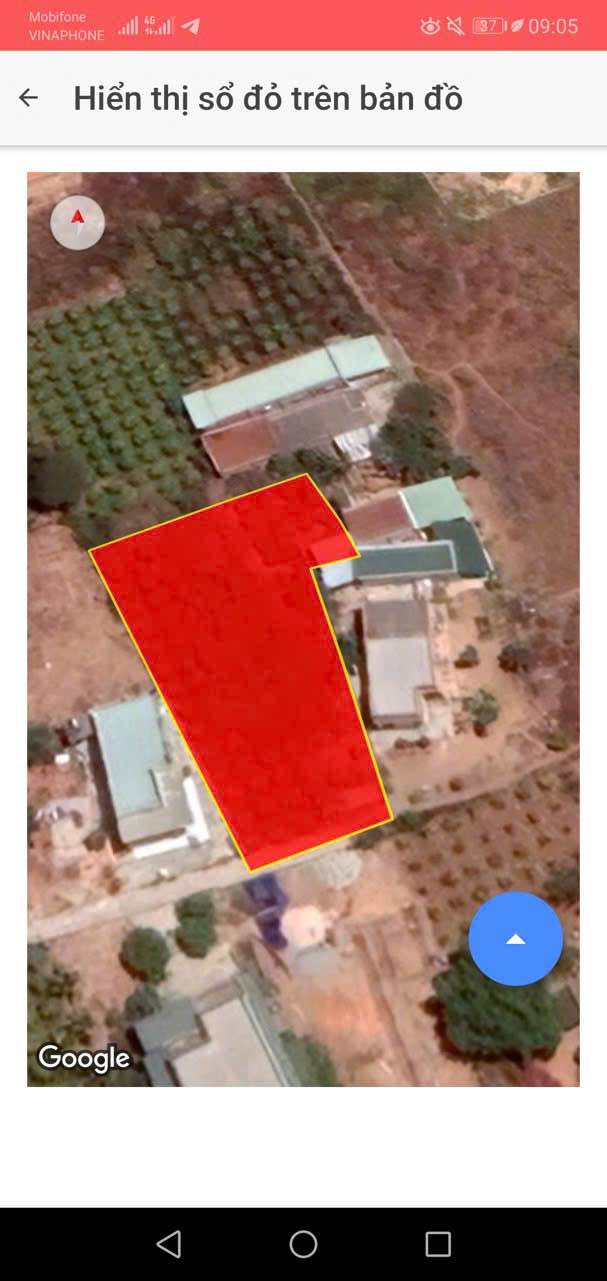Tap the blue up-arrow floating button
This screenshot has height=1281, width=607.
click(x=515, y=939)
